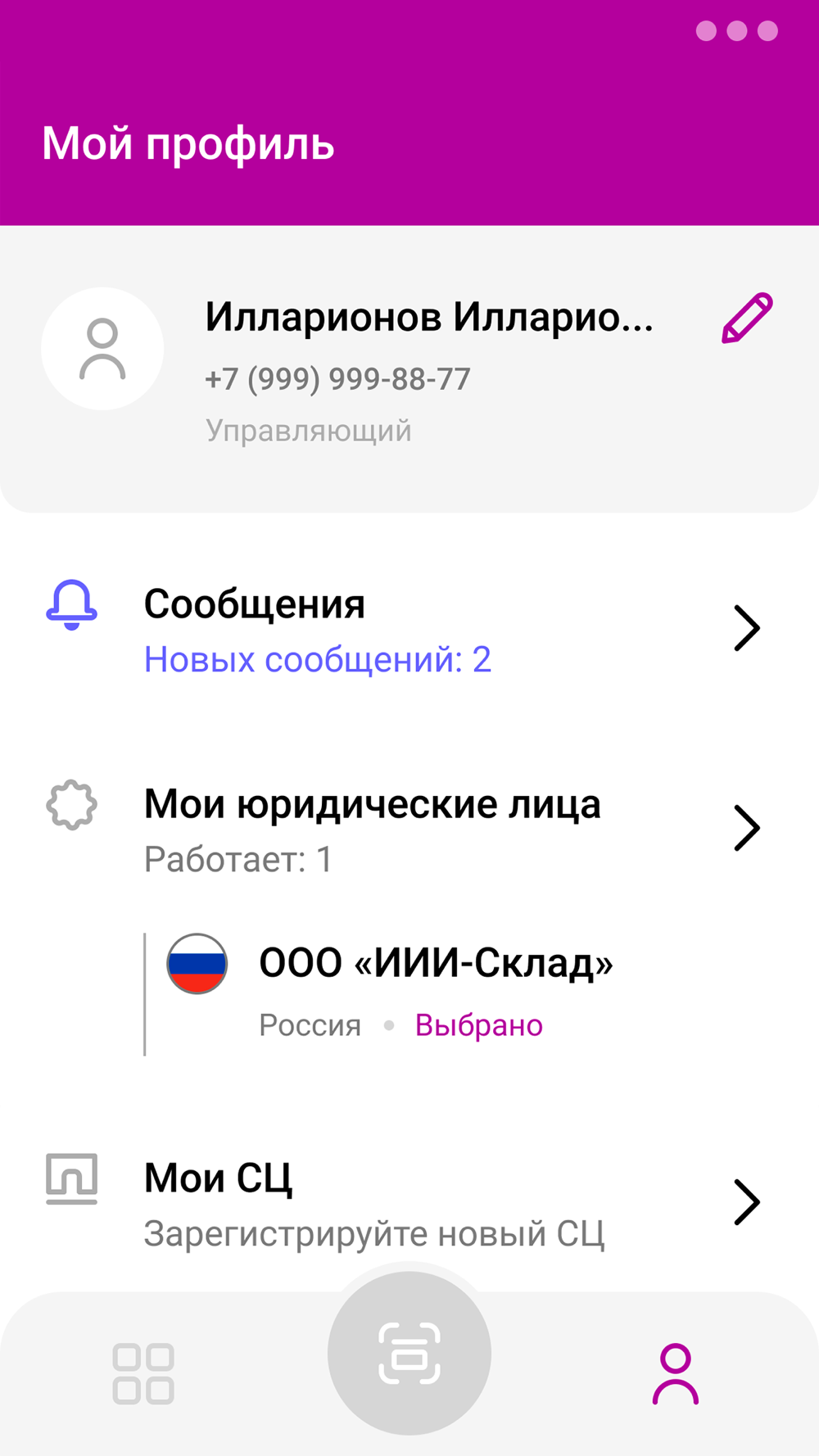Open the Мои СЦ row
The height and width of the screenshot is (1456, 819).
(409, 1202)
